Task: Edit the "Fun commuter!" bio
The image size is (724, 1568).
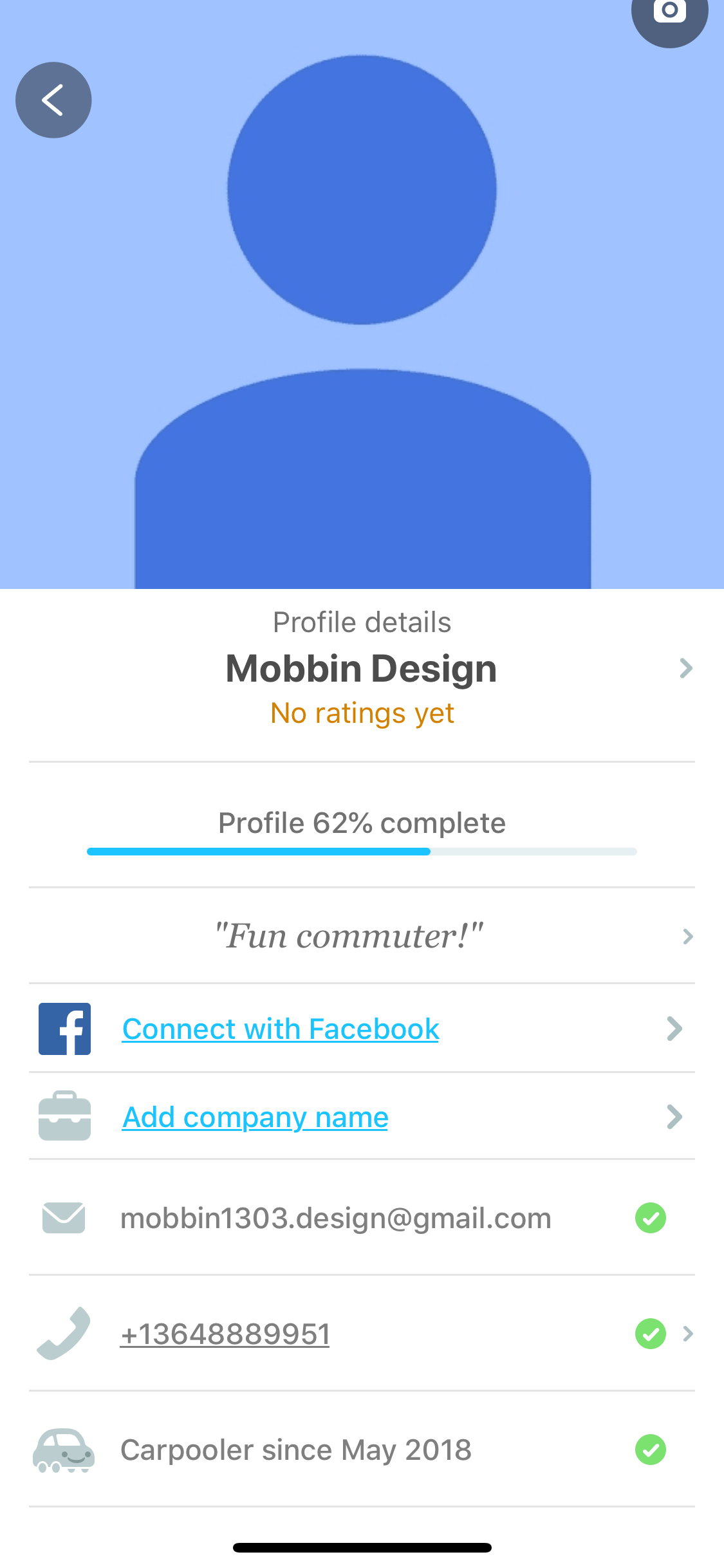Action: click(x=362, y=936)
